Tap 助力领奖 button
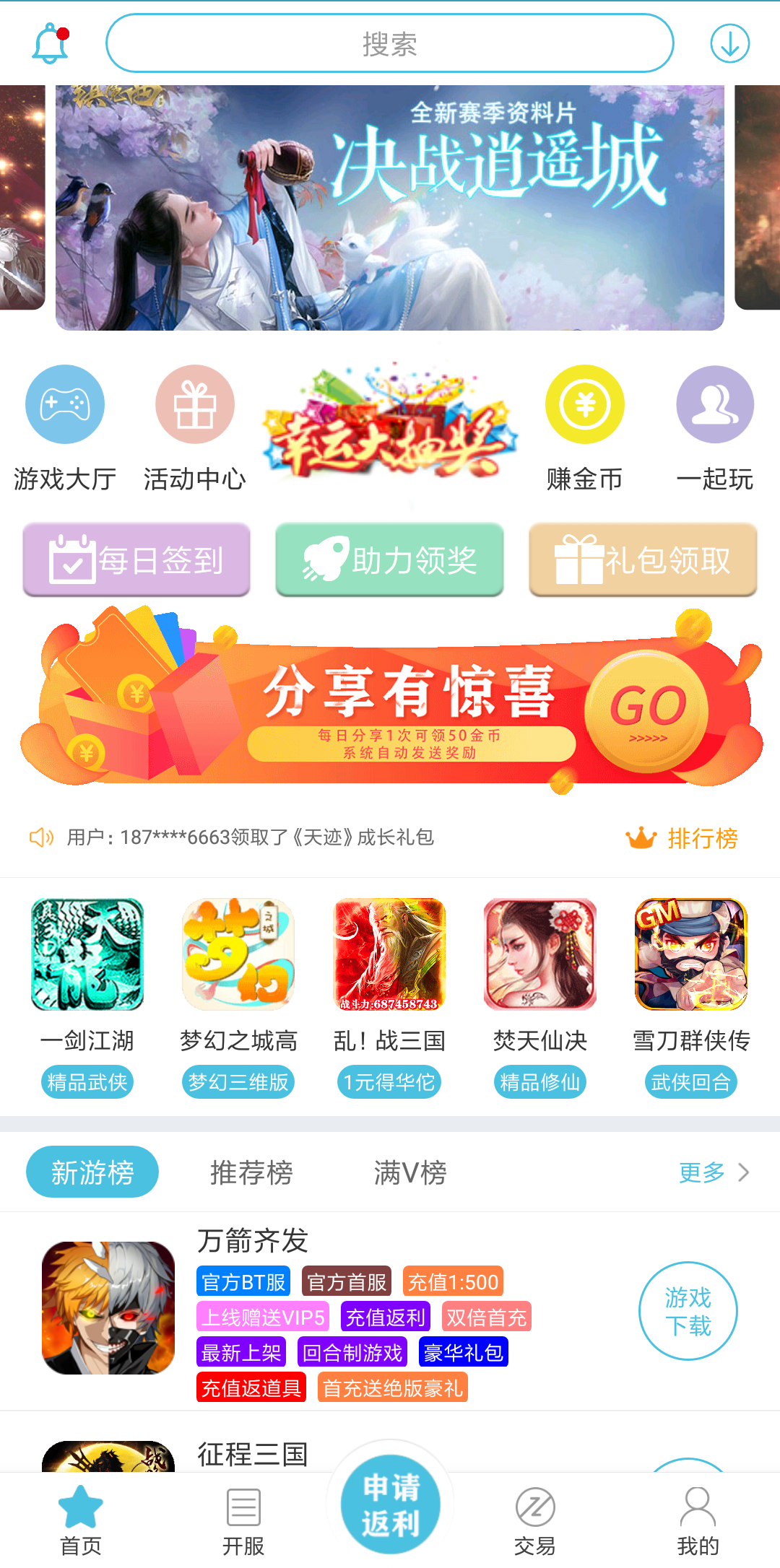 [x=389, y=560]
